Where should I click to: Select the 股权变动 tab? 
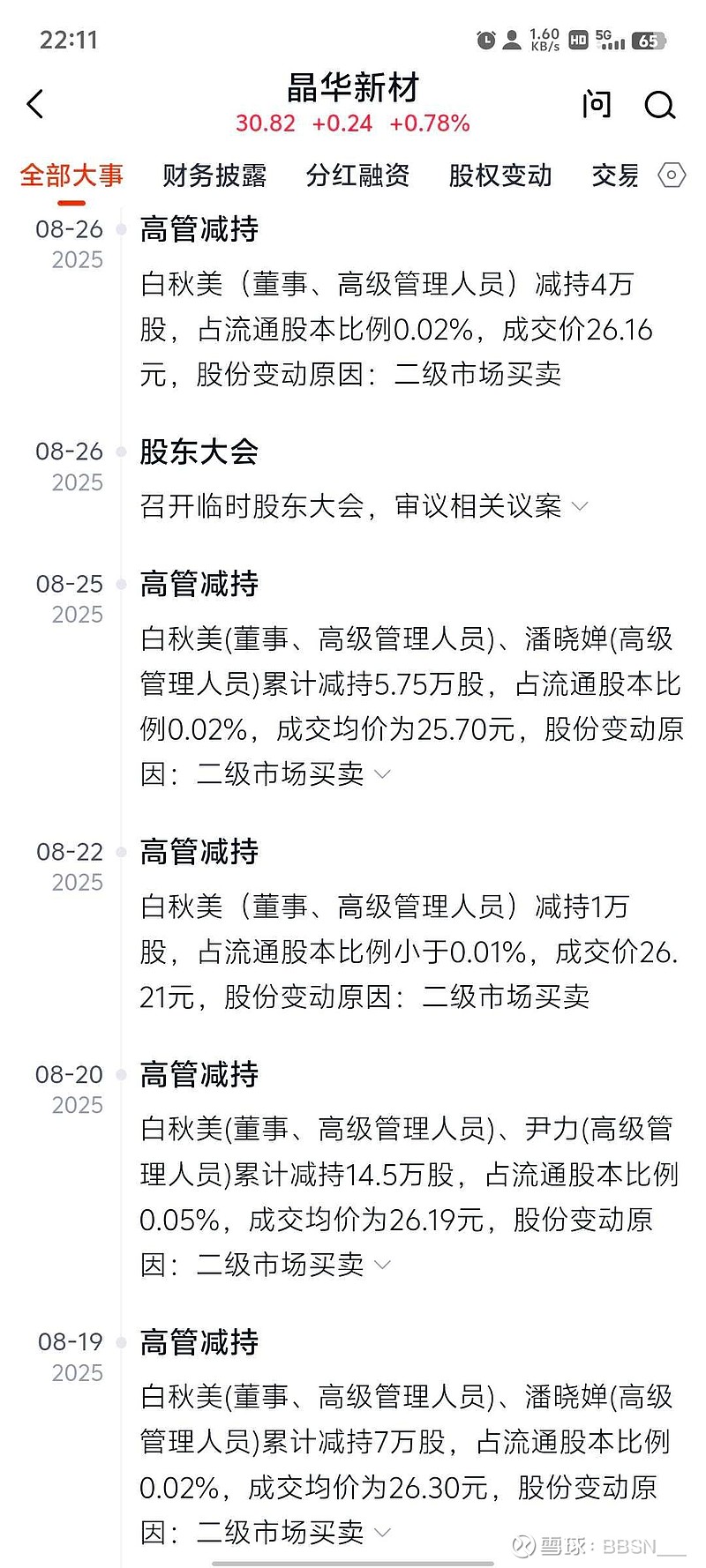[x=499, y=175]
